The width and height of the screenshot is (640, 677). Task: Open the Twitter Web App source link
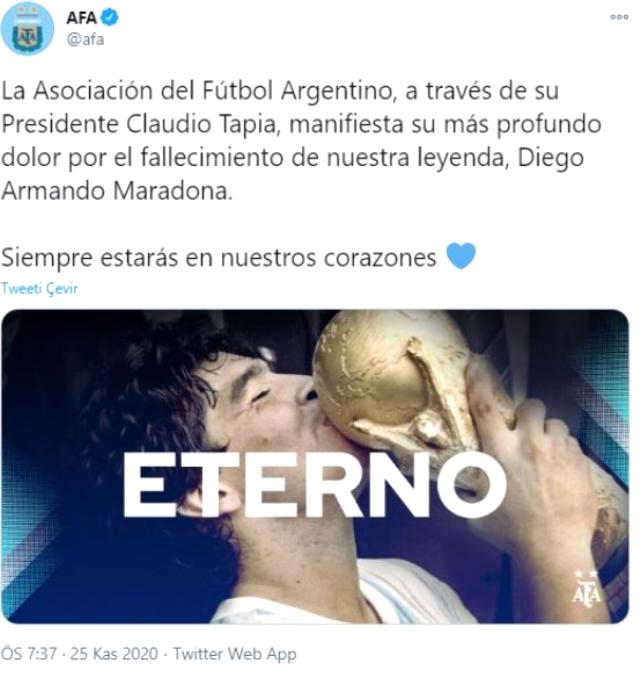(235, 654)
